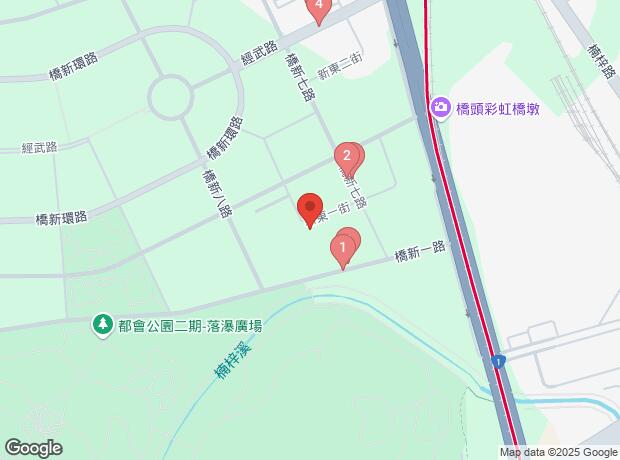Tap the map marker numbered 2
Viewport: 620px width, 460px height.
[346, 156]
